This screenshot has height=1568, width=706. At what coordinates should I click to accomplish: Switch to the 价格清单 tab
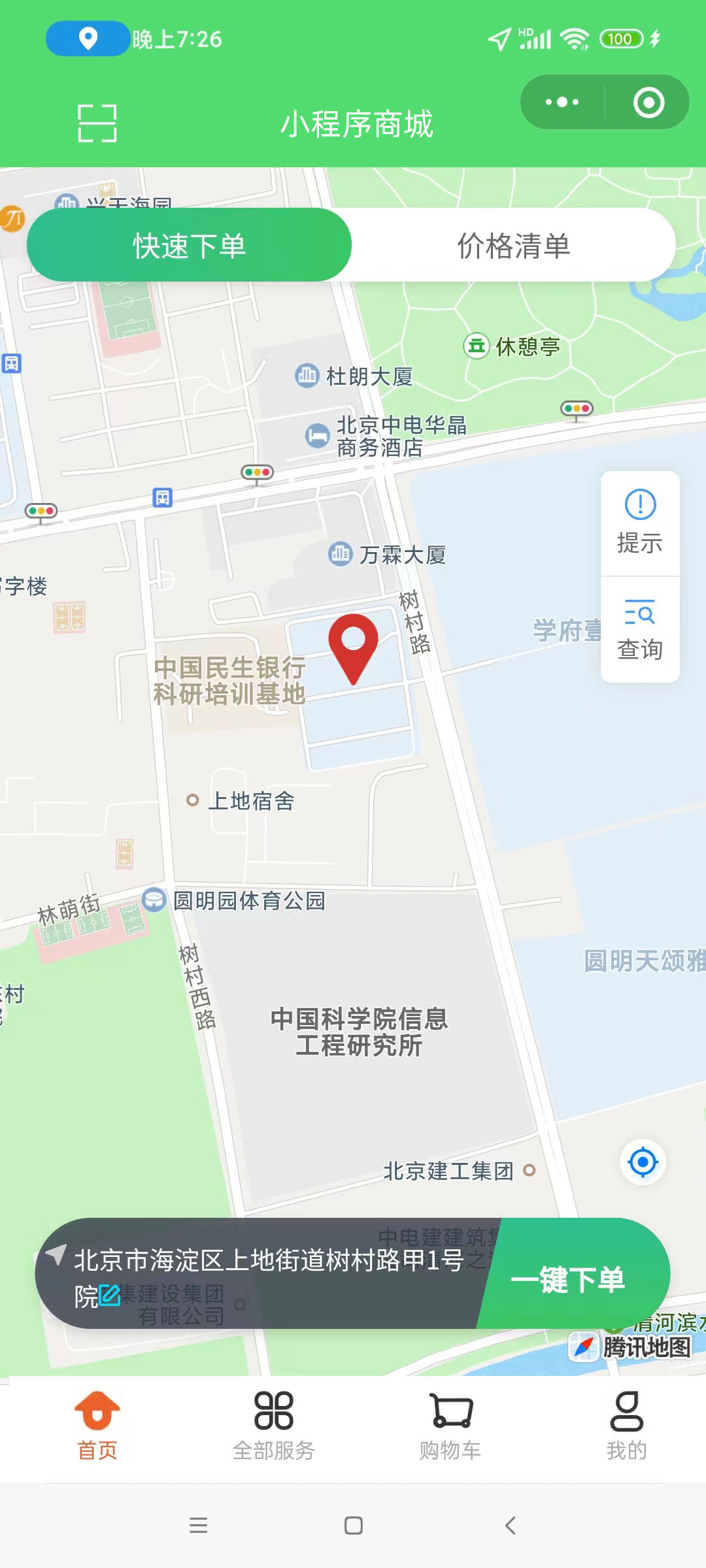coord(513,246)
